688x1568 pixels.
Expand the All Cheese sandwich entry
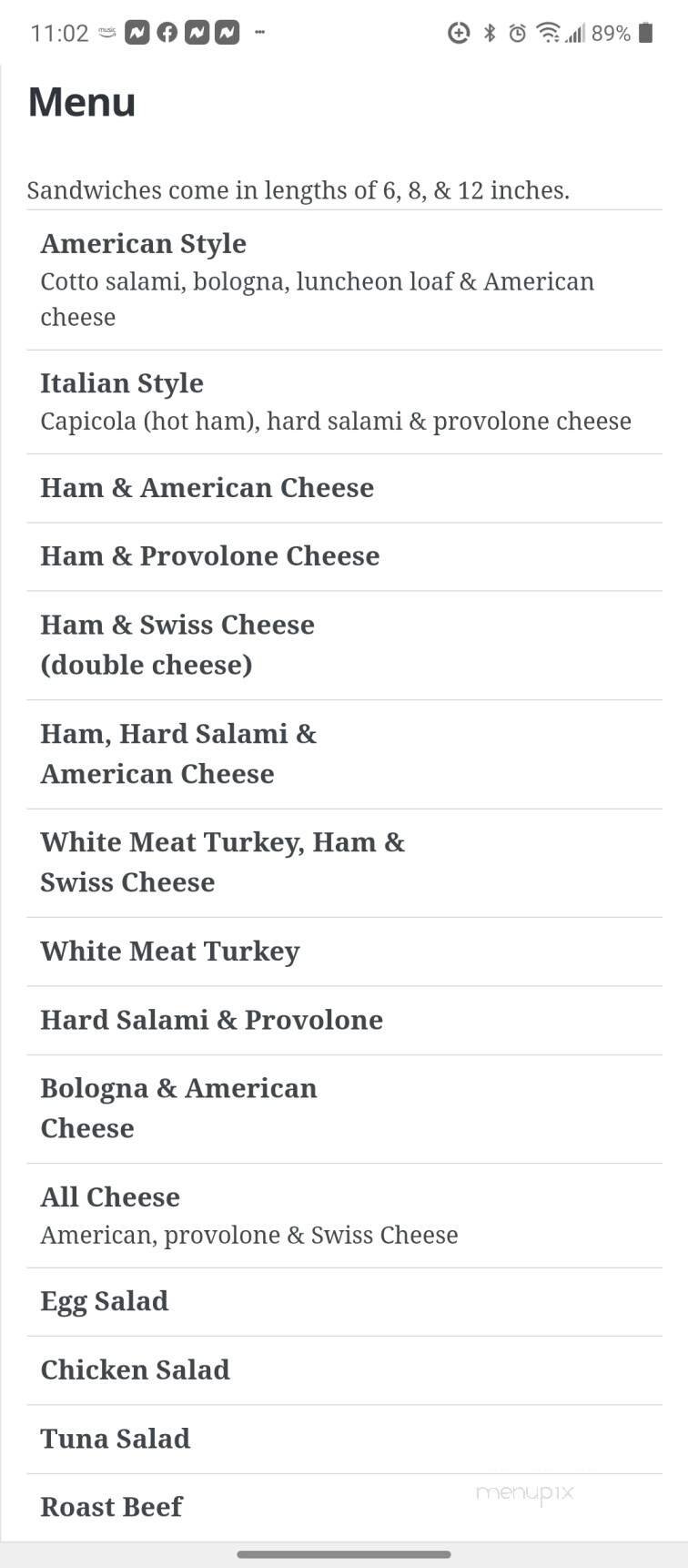click(x=110, y=1196)
